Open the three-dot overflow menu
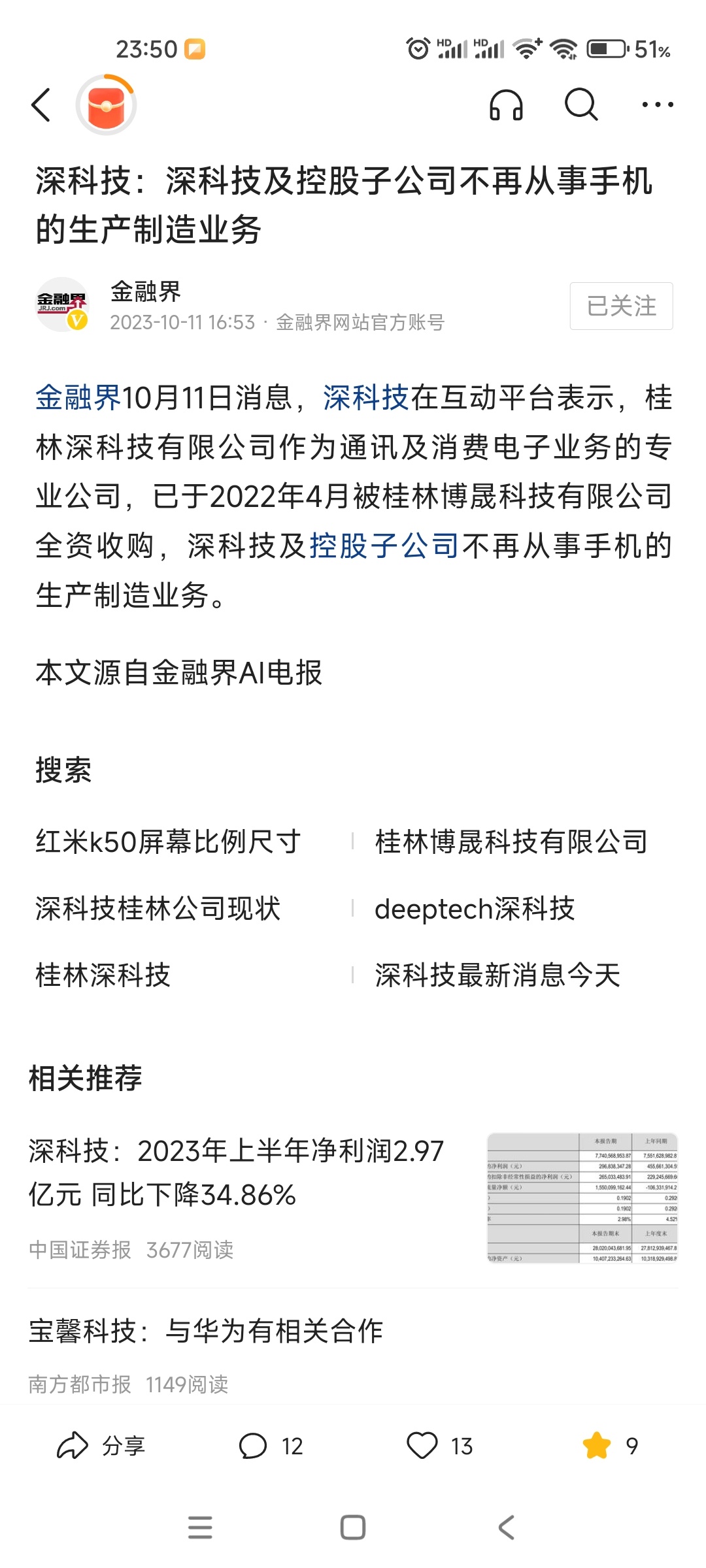This screenshot has height=1568, width=706. point(657,105)
